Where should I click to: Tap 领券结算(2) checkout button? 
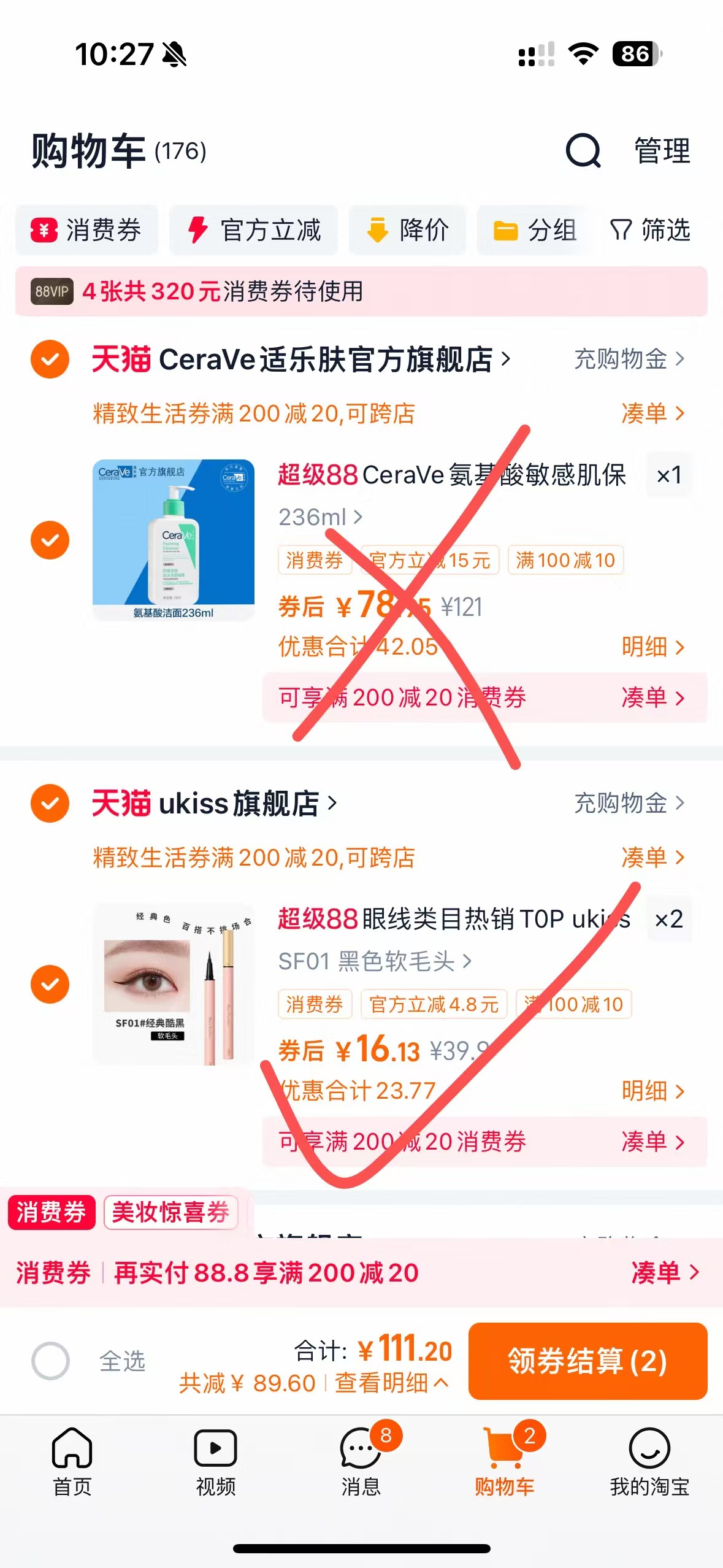586,1361
